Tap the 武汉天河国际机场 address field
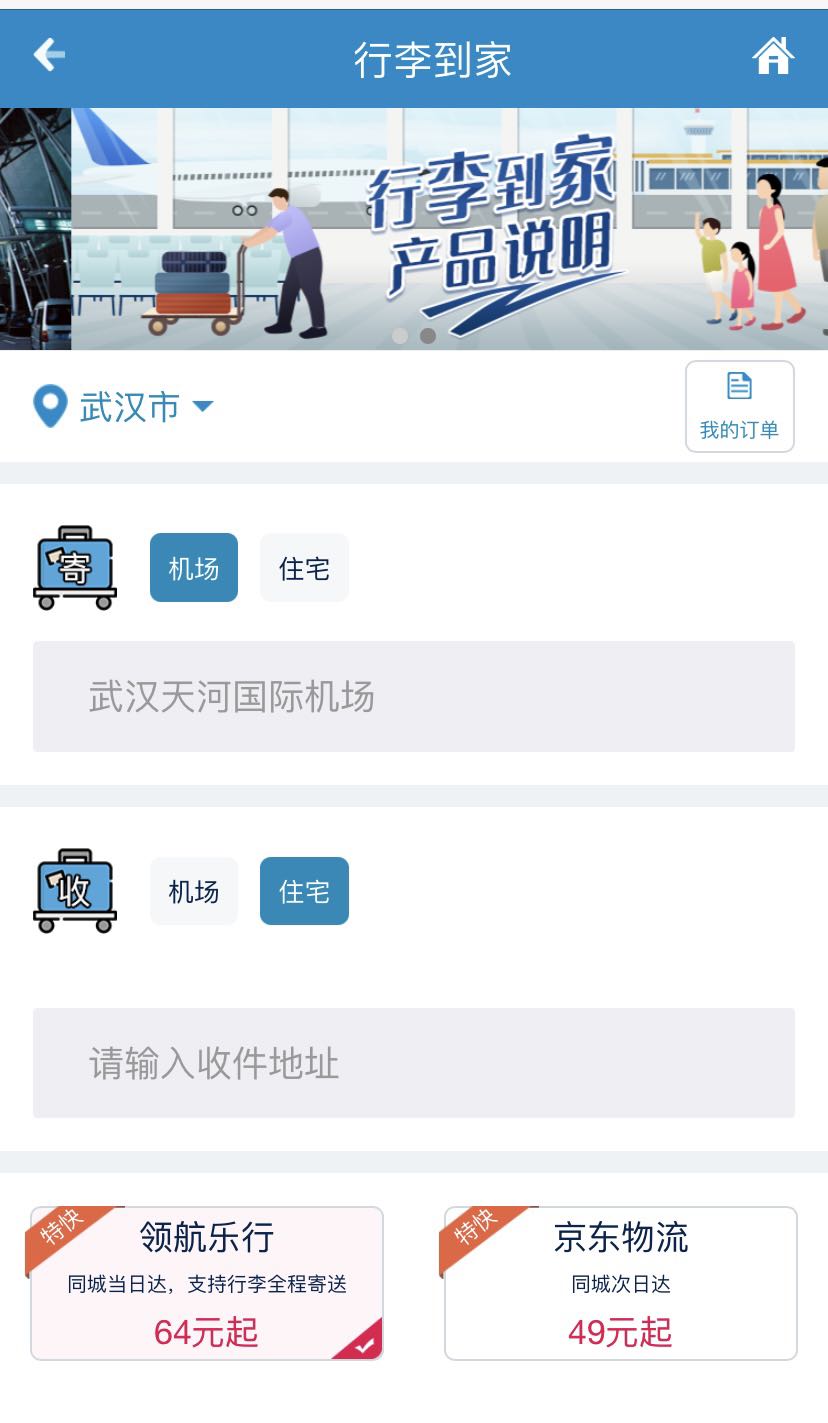The width and height of the screenshot is (828, 1423). pyautogui.click(x=413, y=696)
